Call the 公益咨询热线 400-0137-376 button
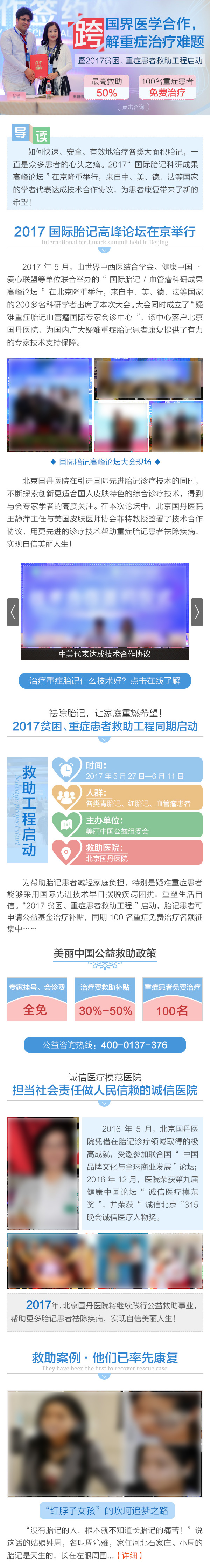Image resolution: width=210 pixels, height=1568 pixels. pos(105,1044)
